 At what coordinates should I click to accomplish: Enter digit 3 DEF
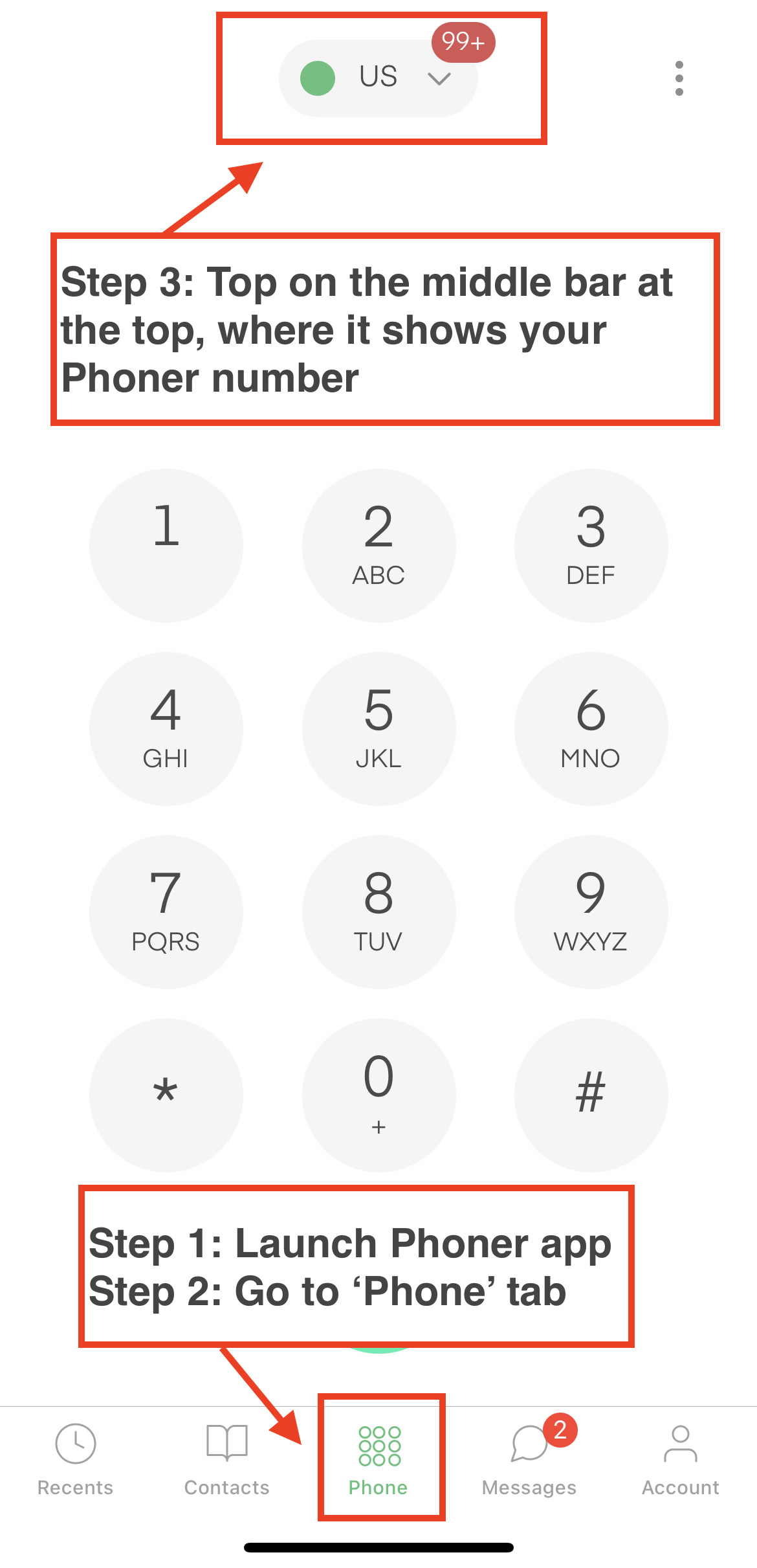[x=591, y=545]
